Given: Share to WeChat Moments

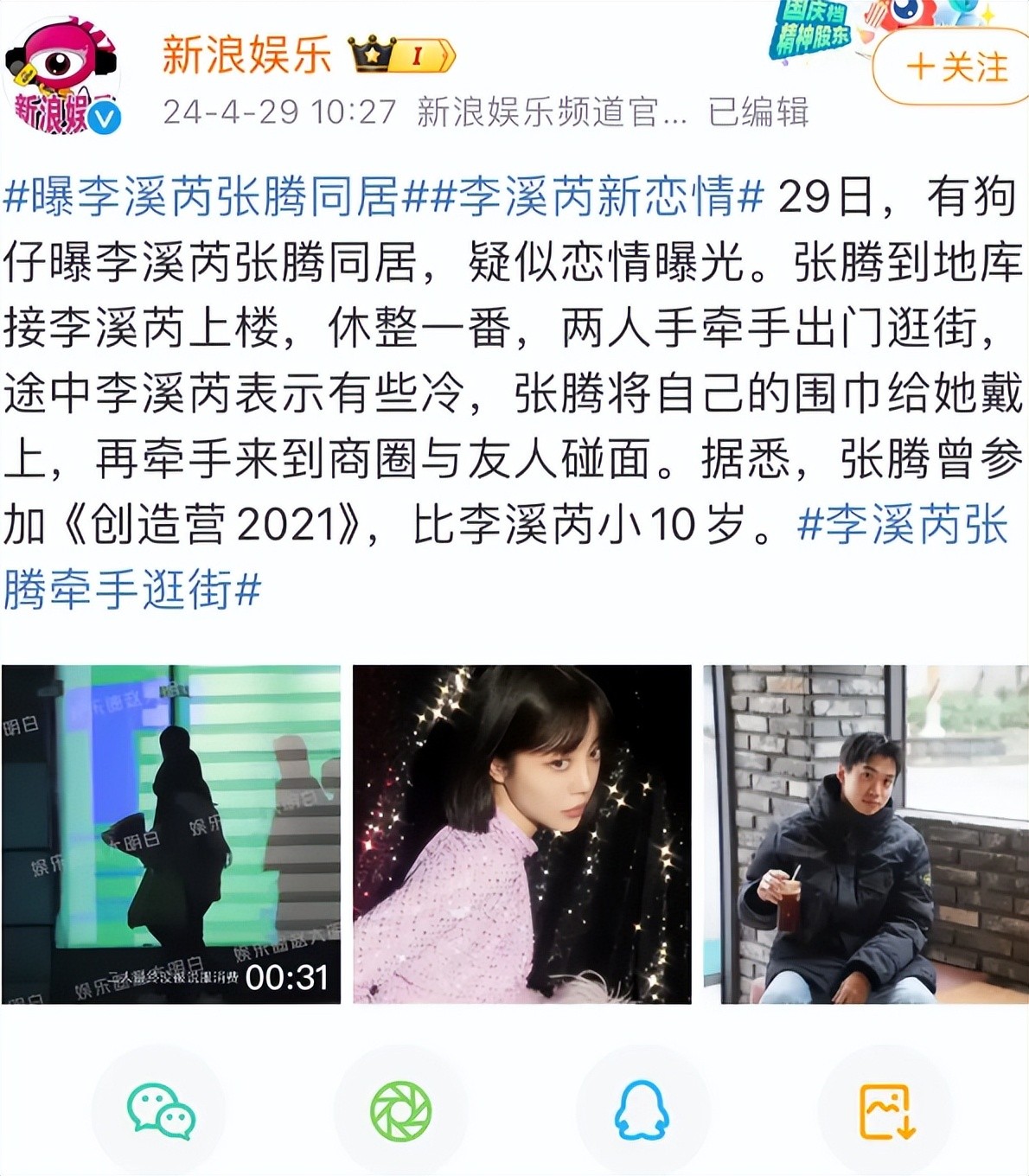Looking at the screenshot, I should pyautogui.click(x=400, y=1111).
